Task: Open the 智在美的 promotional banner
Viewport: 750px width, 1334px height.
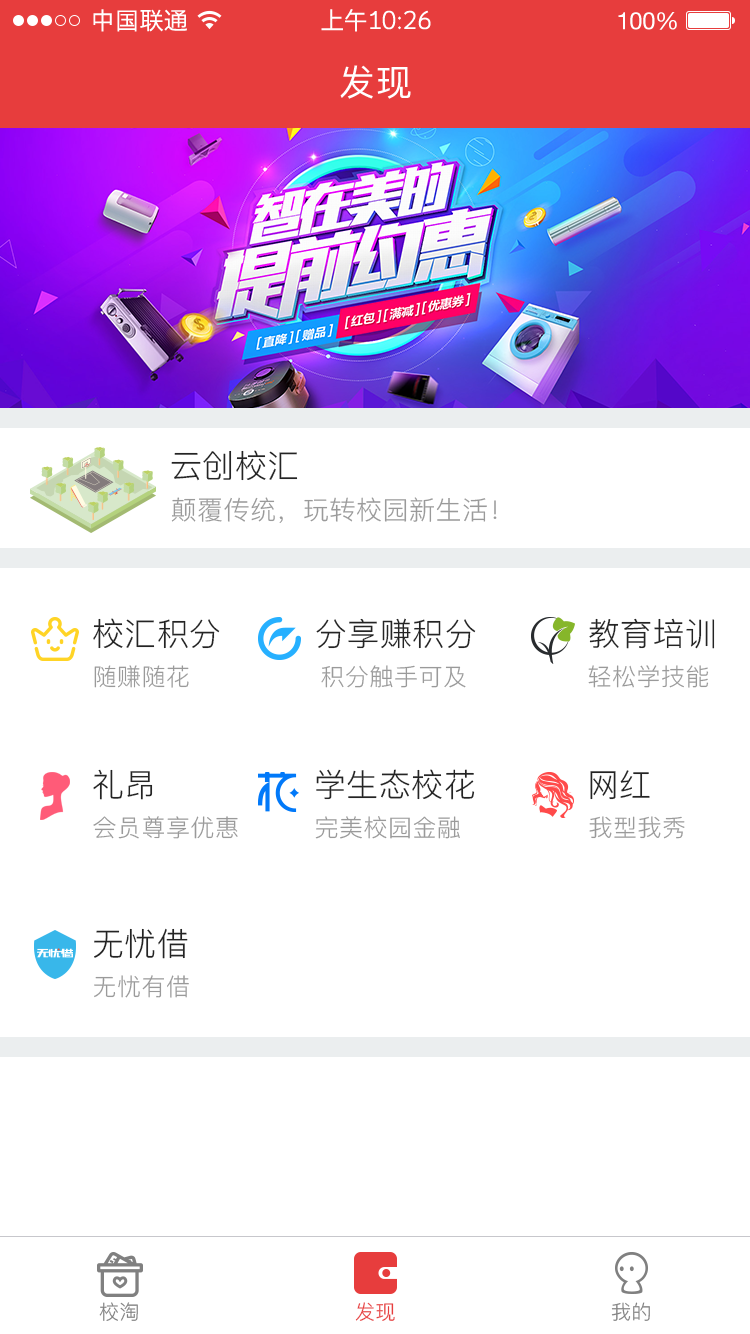Action: (x=375, y=267)
